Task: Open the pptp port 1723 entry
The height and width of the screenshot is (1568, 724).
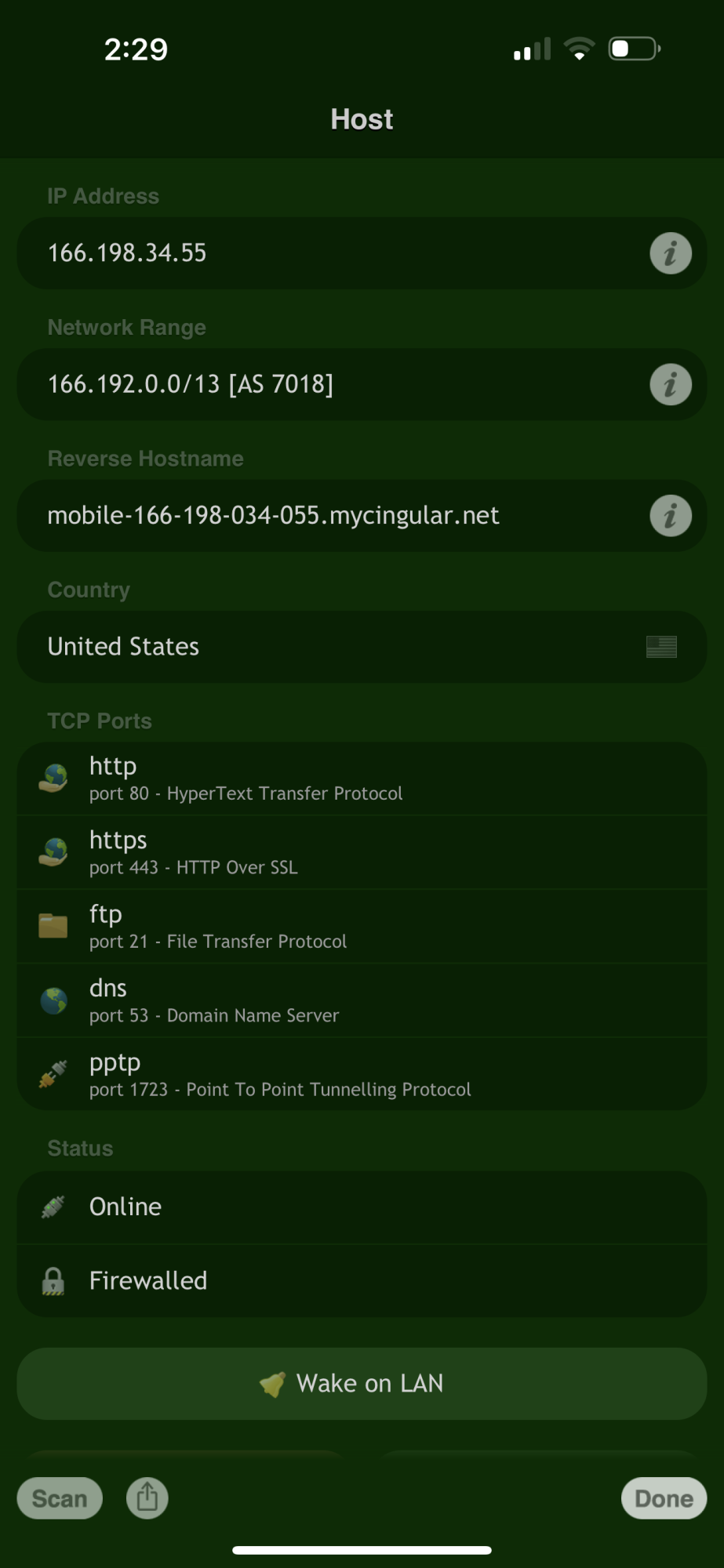Action: pyautogui.click(x=362, y=1074)
